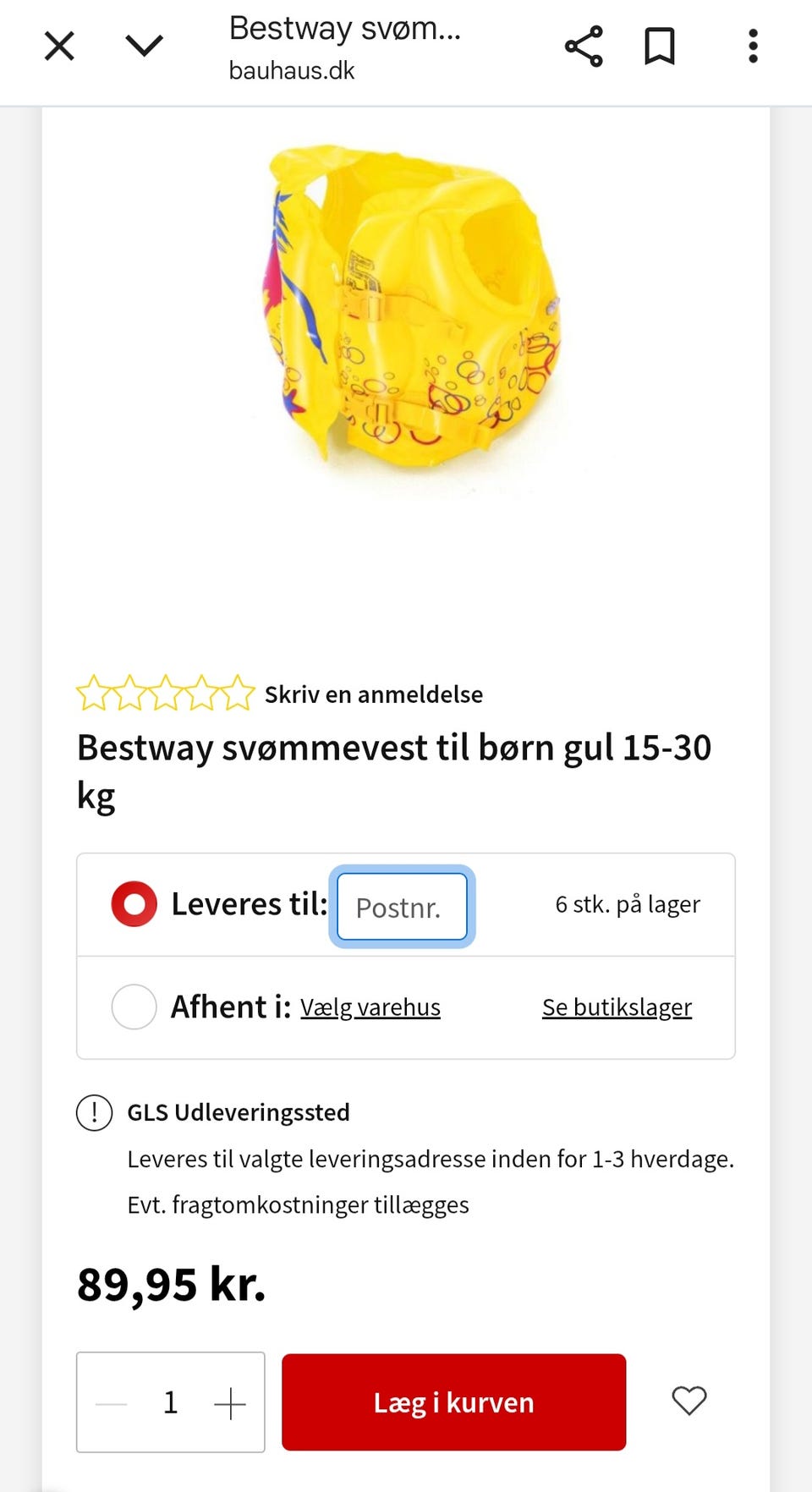Select the Afhent i pickup option
Viewport: 812px width, 1492px height.
pos(134,1007)
